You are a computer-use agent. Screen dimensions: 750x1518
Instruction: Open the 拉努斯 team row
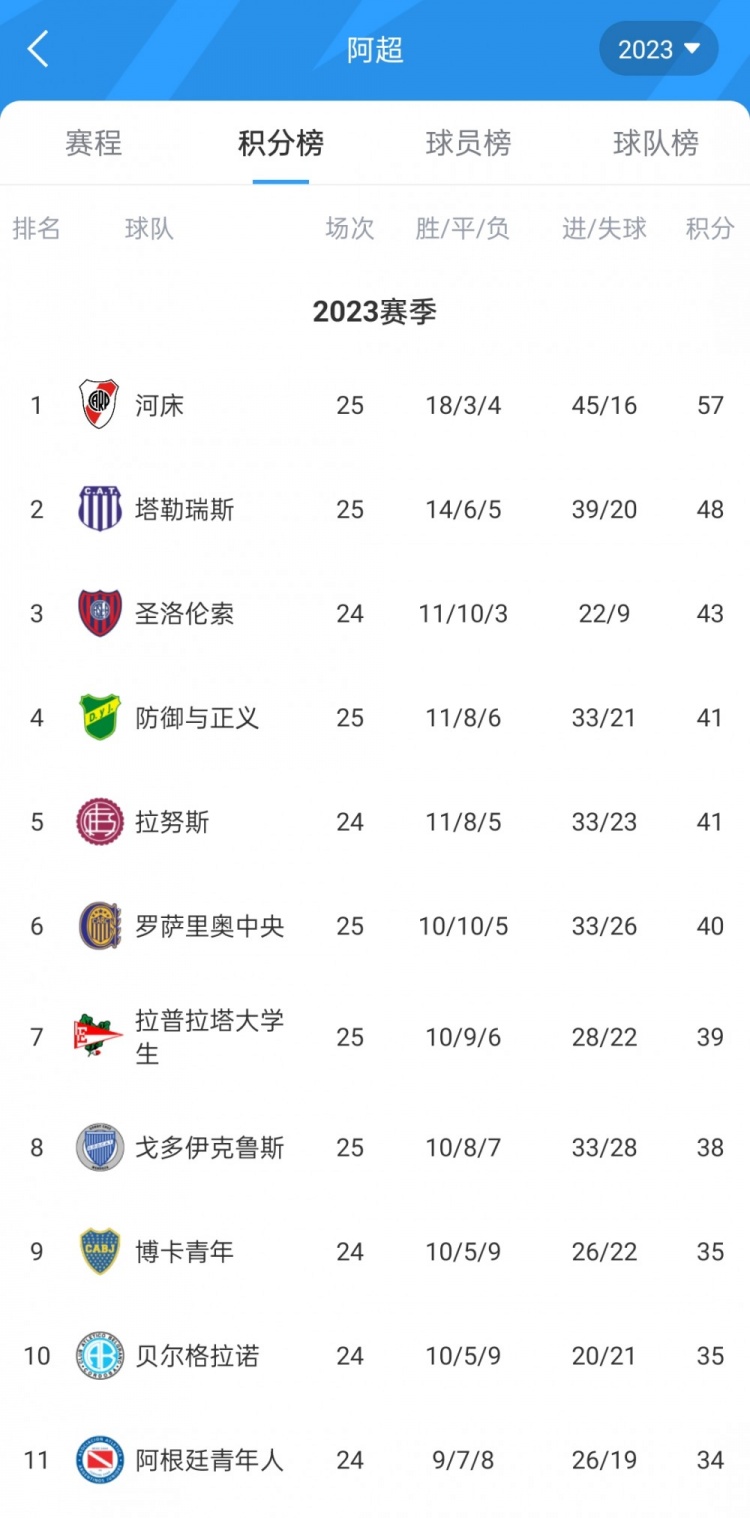tap(375, 821)
